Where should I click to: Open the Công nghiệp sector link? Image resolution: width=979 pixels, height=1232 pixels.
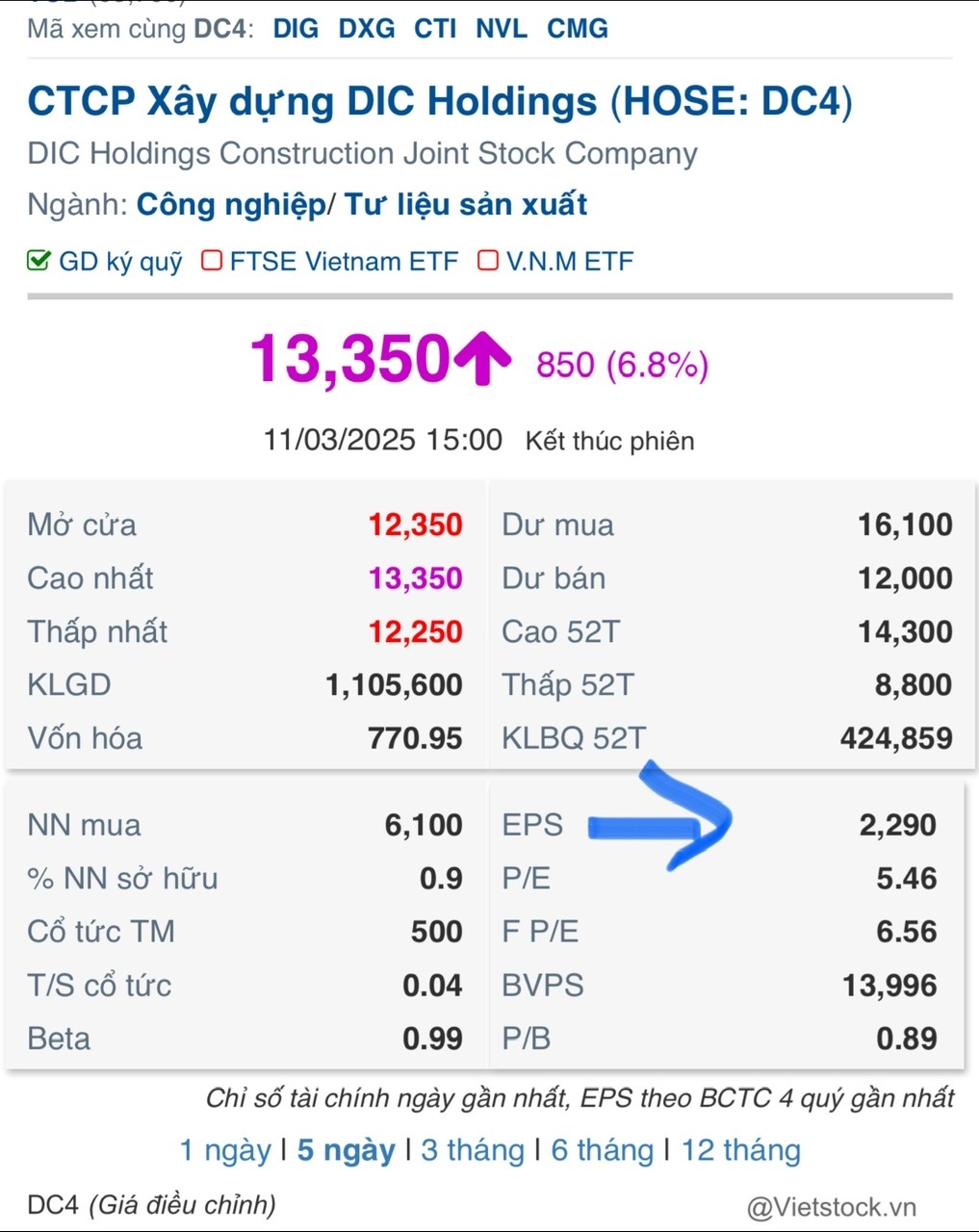pos(231,205)
